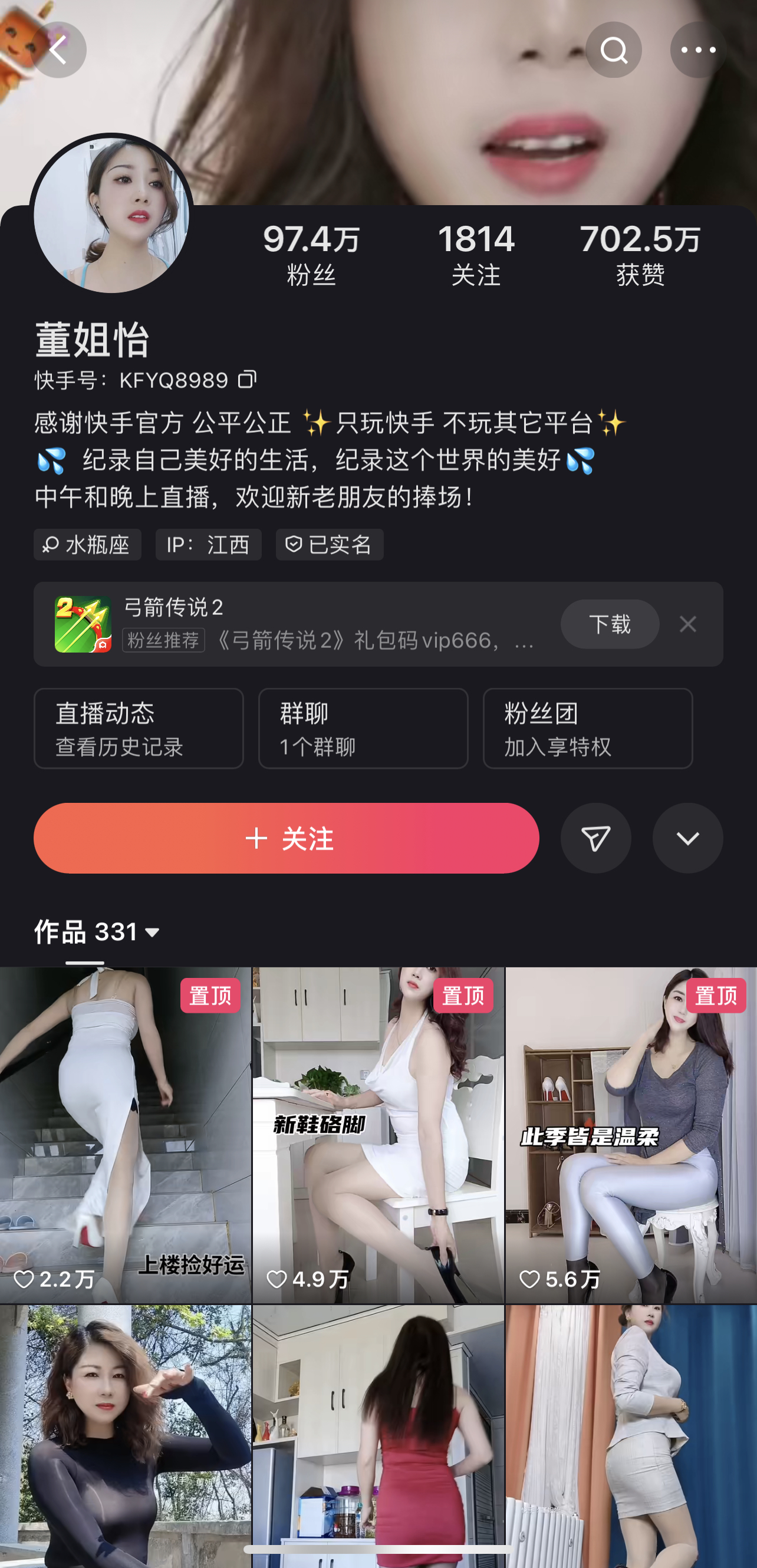View the 97.4万 粉丝 followers list

(311, 255)
